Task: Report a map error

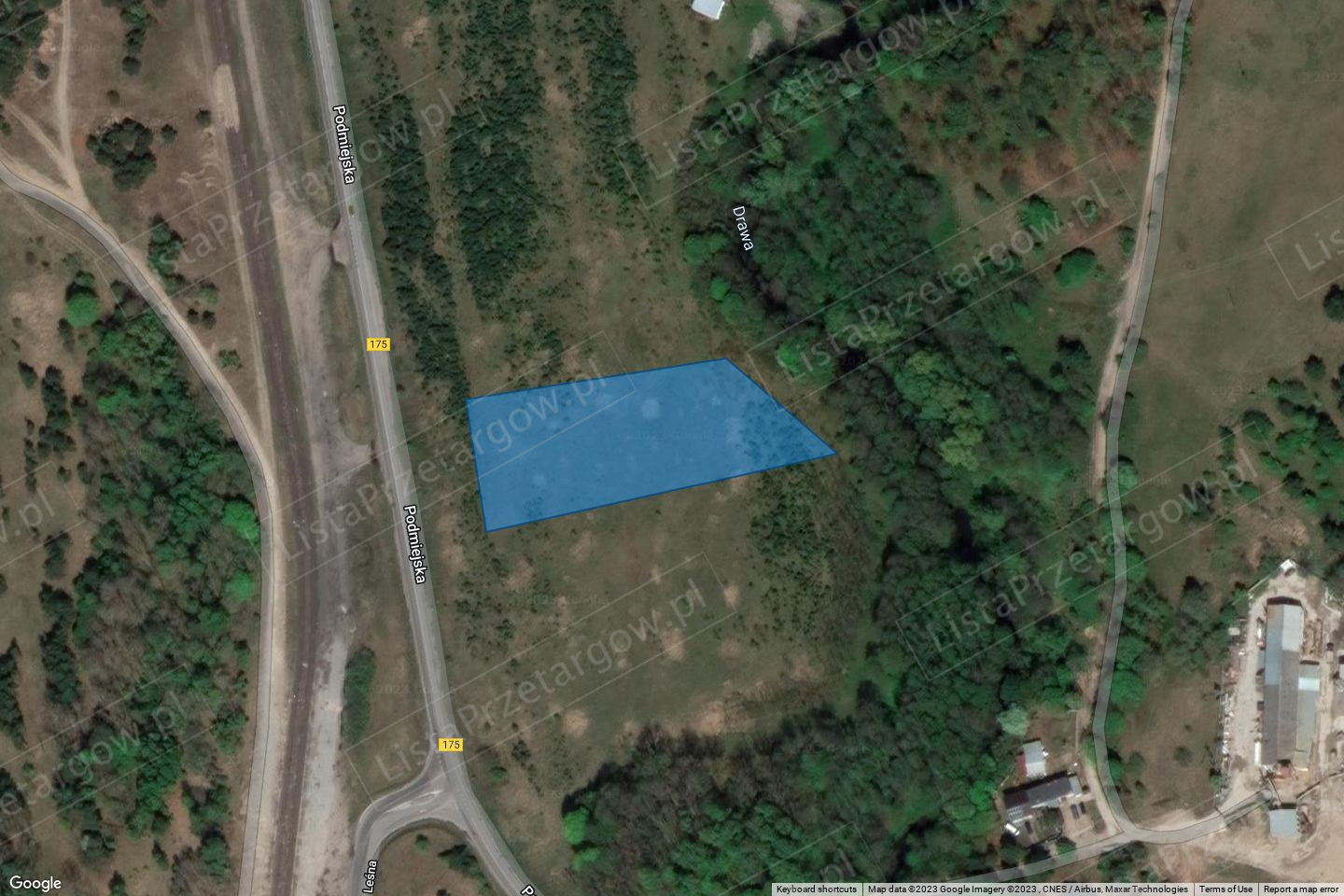Action: coord(1300,889)
